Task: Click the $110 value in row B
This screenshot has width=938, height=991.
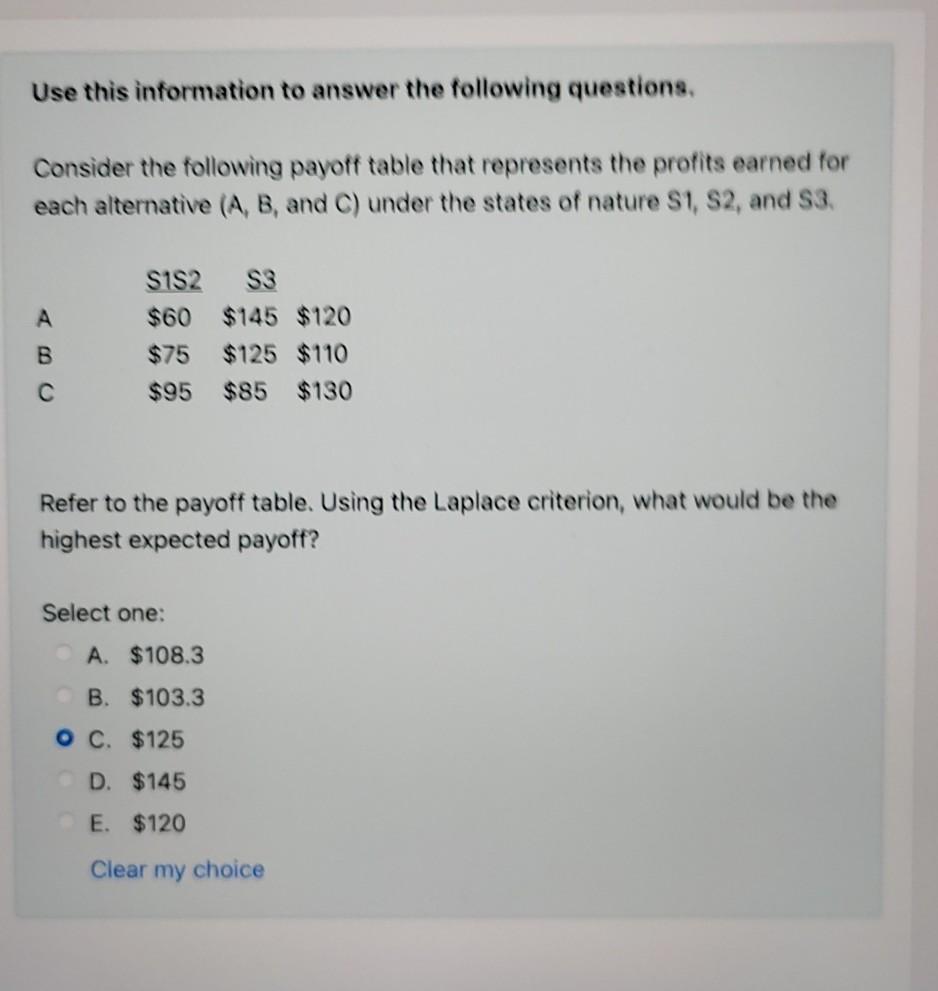Action: (322, 353)
